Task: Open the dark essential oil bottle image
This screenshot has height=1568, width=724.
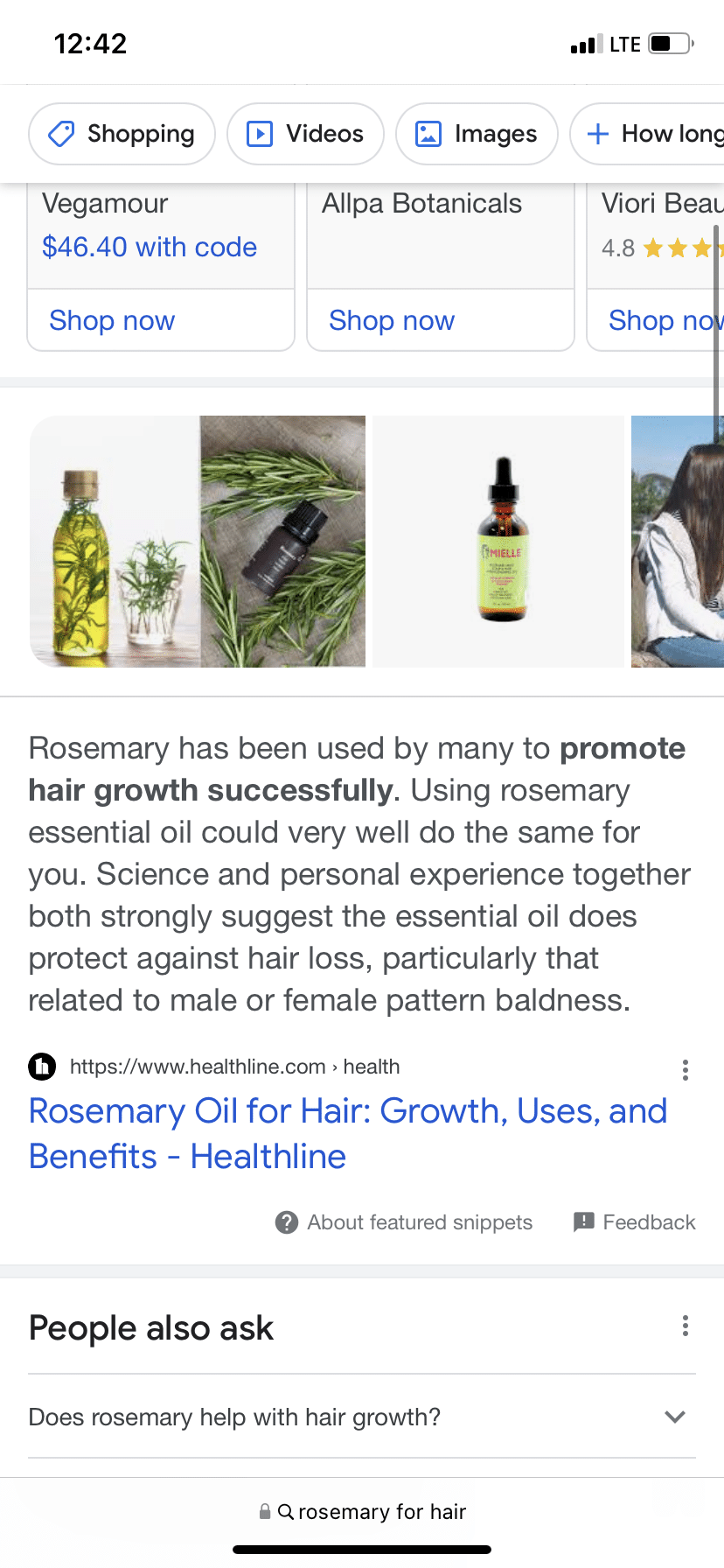Action: pos(282,542)
